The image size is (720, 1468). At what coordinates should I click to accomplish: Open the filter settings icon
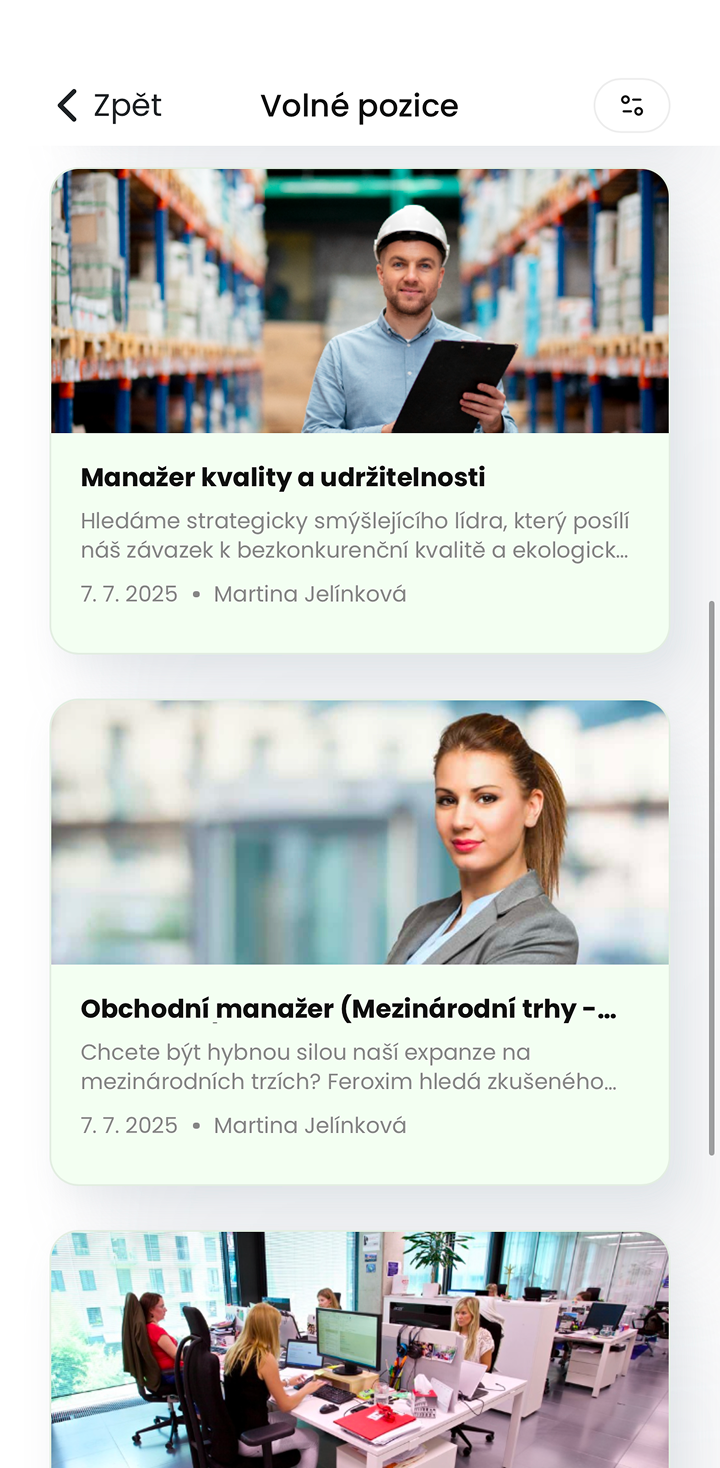[x=631, y=106]
